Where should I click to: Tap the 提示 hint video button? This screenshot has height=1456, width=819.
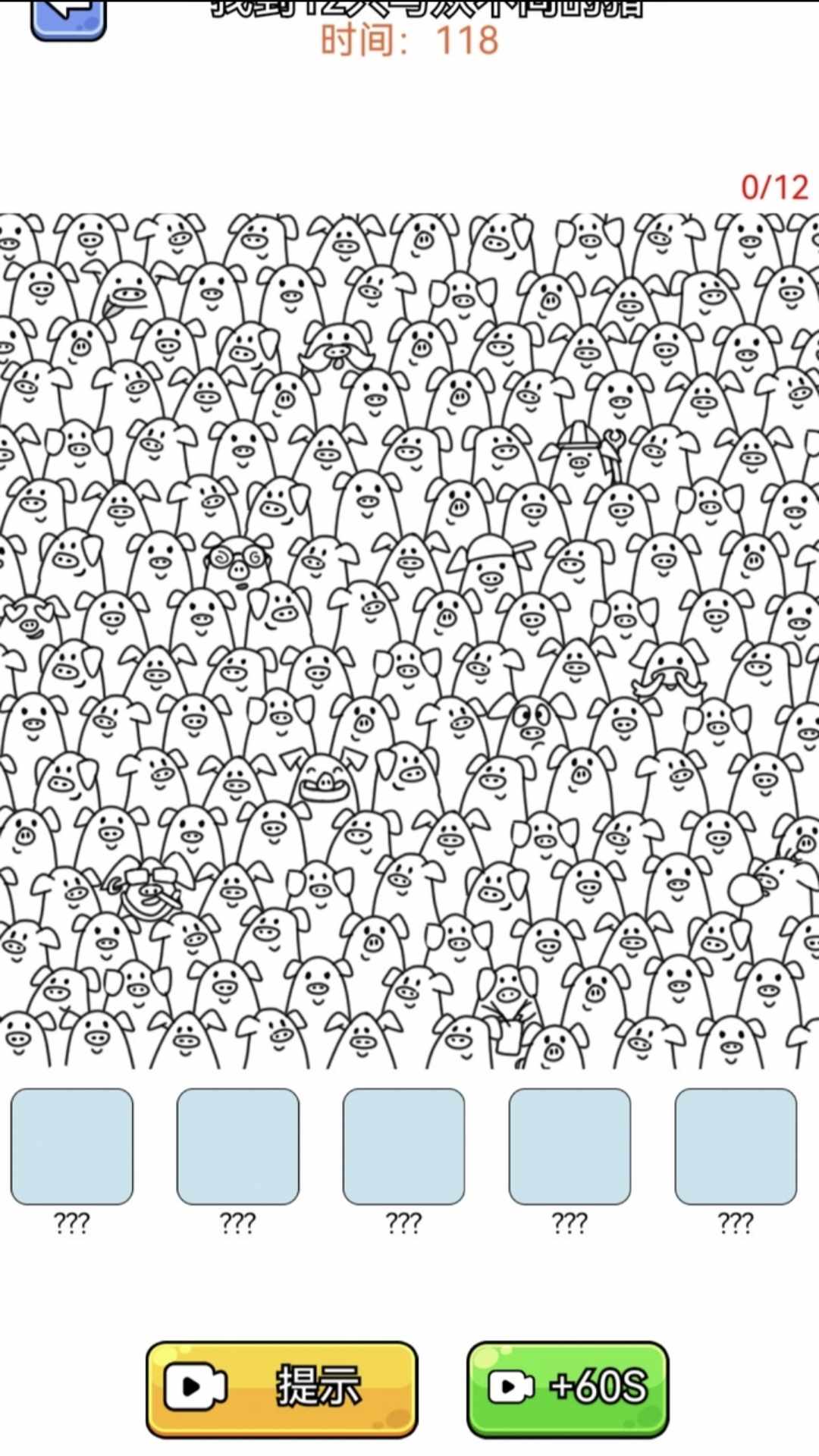click(281, 1389)
